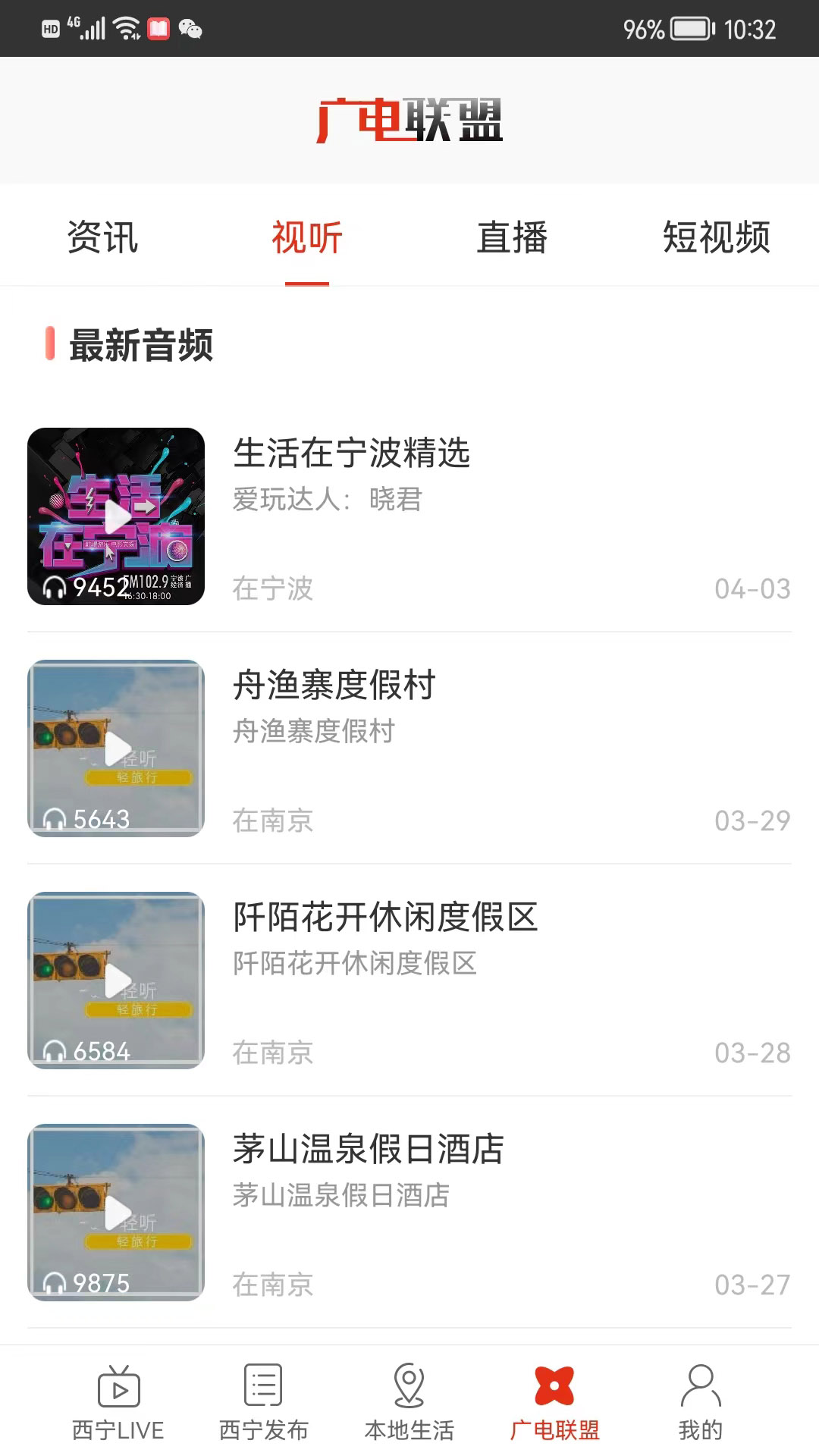Screen dimensions: 819x1456
Task: Switch to the 直播 tab
Action: [x=512, y=237]
